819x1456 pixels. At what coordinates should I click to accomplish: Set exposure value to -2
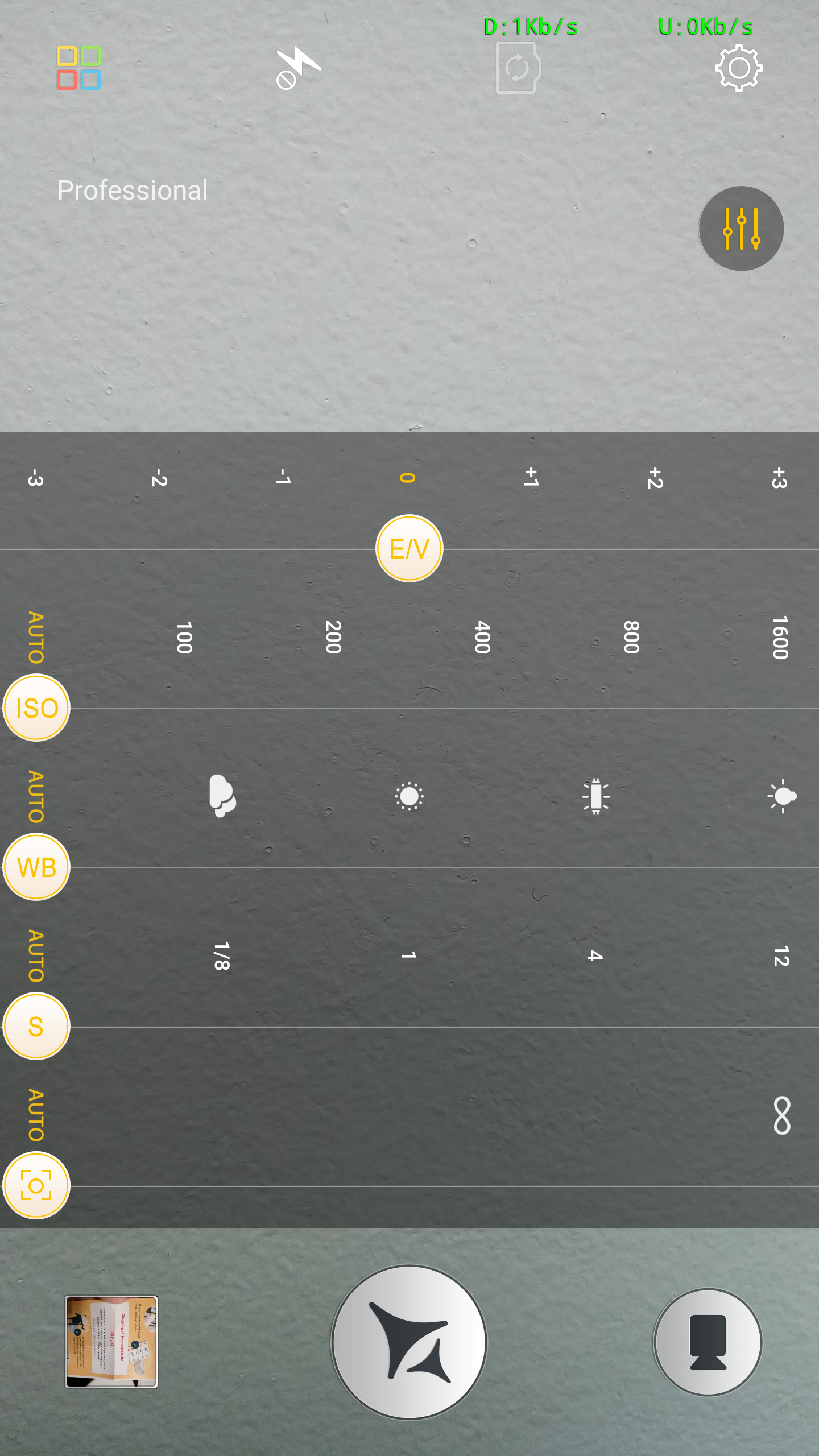pyautogui.click(x=159, y=478)
